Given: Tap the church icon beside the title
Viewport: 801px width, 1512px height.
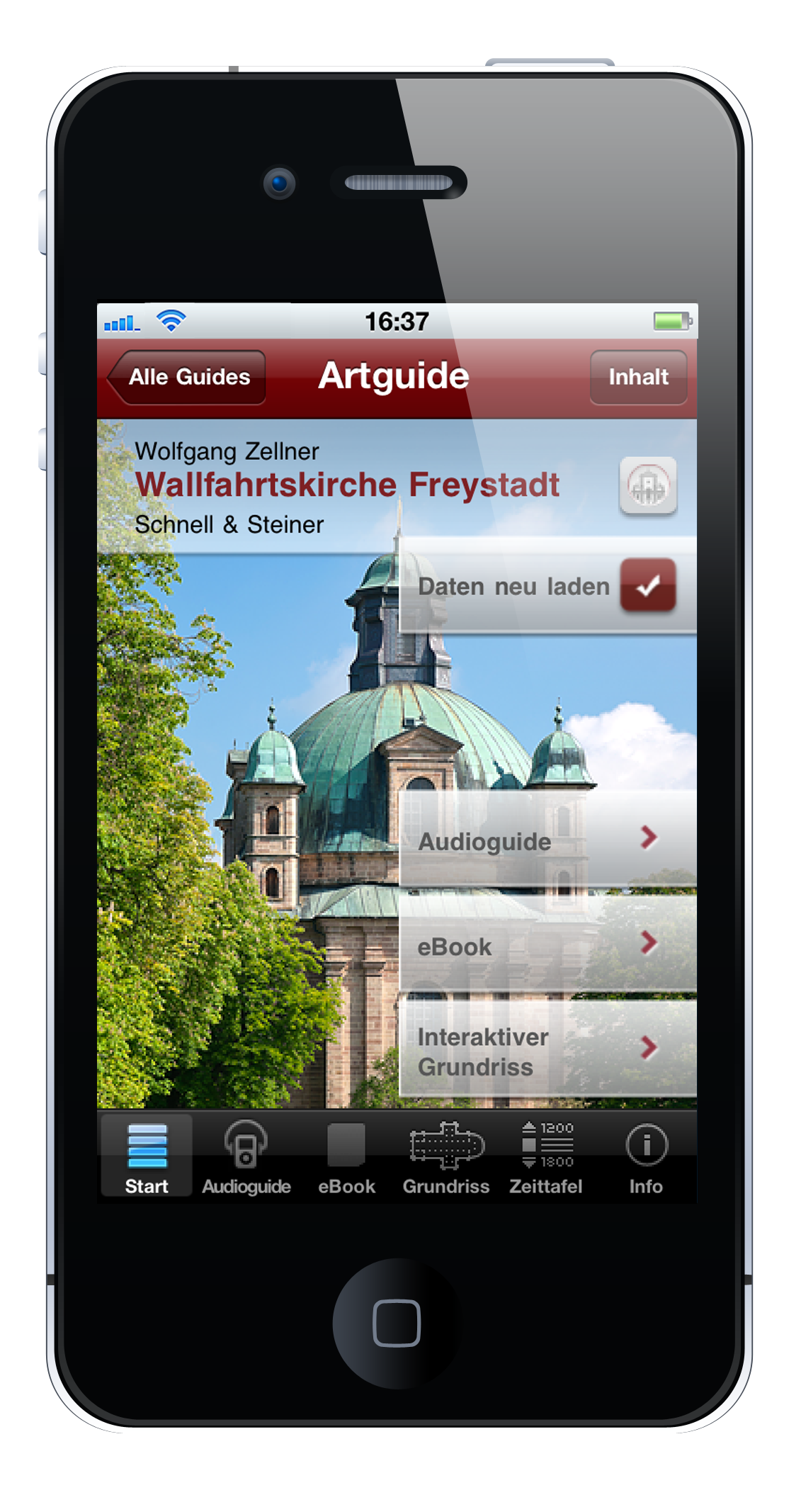Looking at the screenshot, I should point(648,486).
